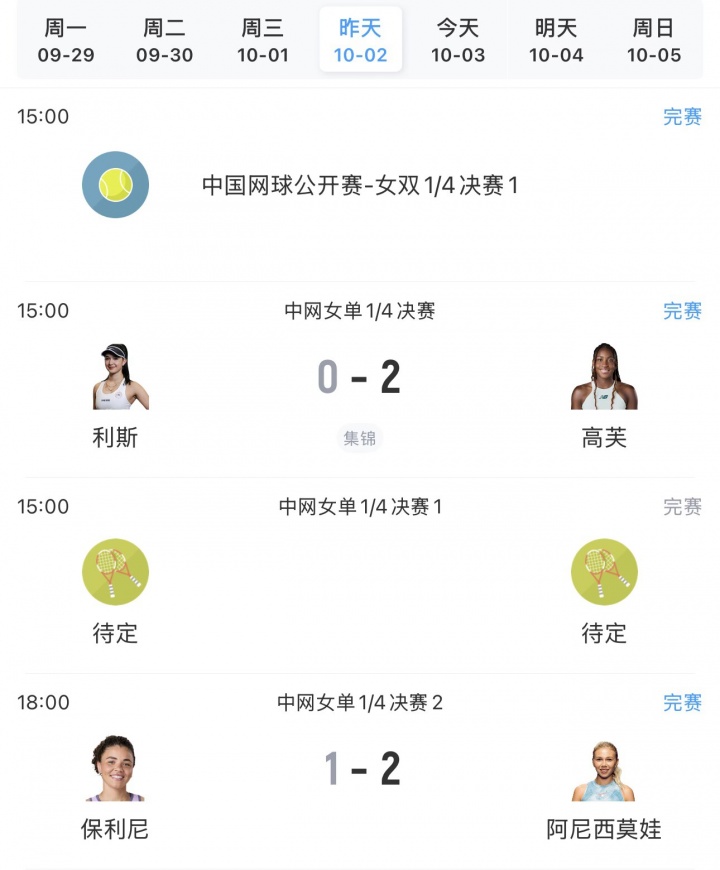Go to the 周日 10-05 tab

coord(654,41)
